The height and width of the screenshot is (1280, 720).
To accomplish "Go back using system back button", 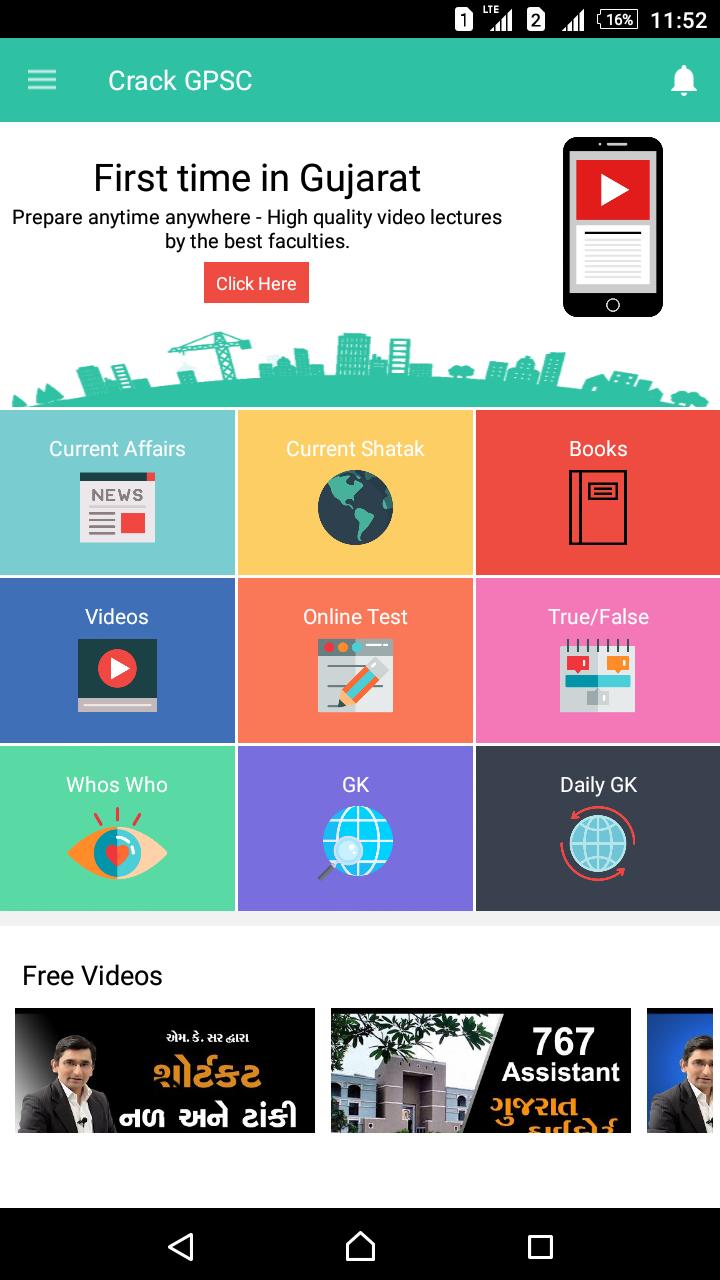I will (180, 1245).
